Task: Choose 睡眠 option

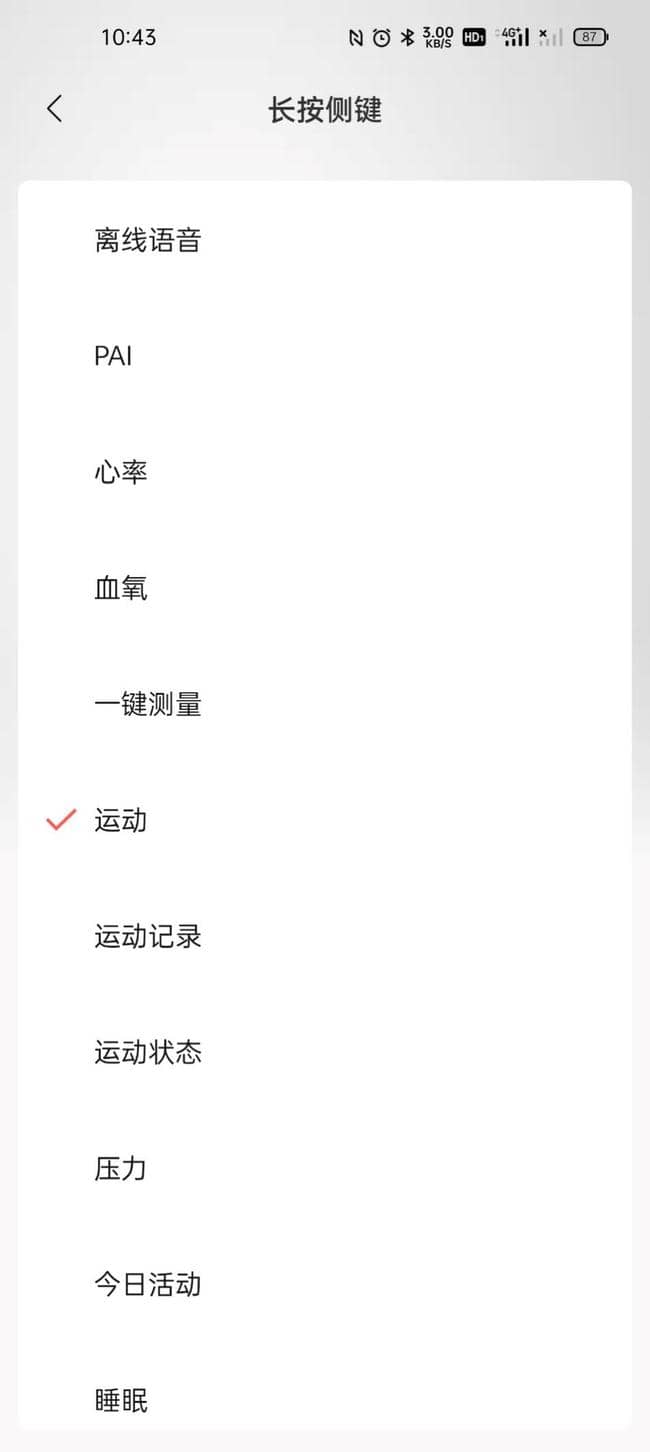Action: coord(325,1400)
